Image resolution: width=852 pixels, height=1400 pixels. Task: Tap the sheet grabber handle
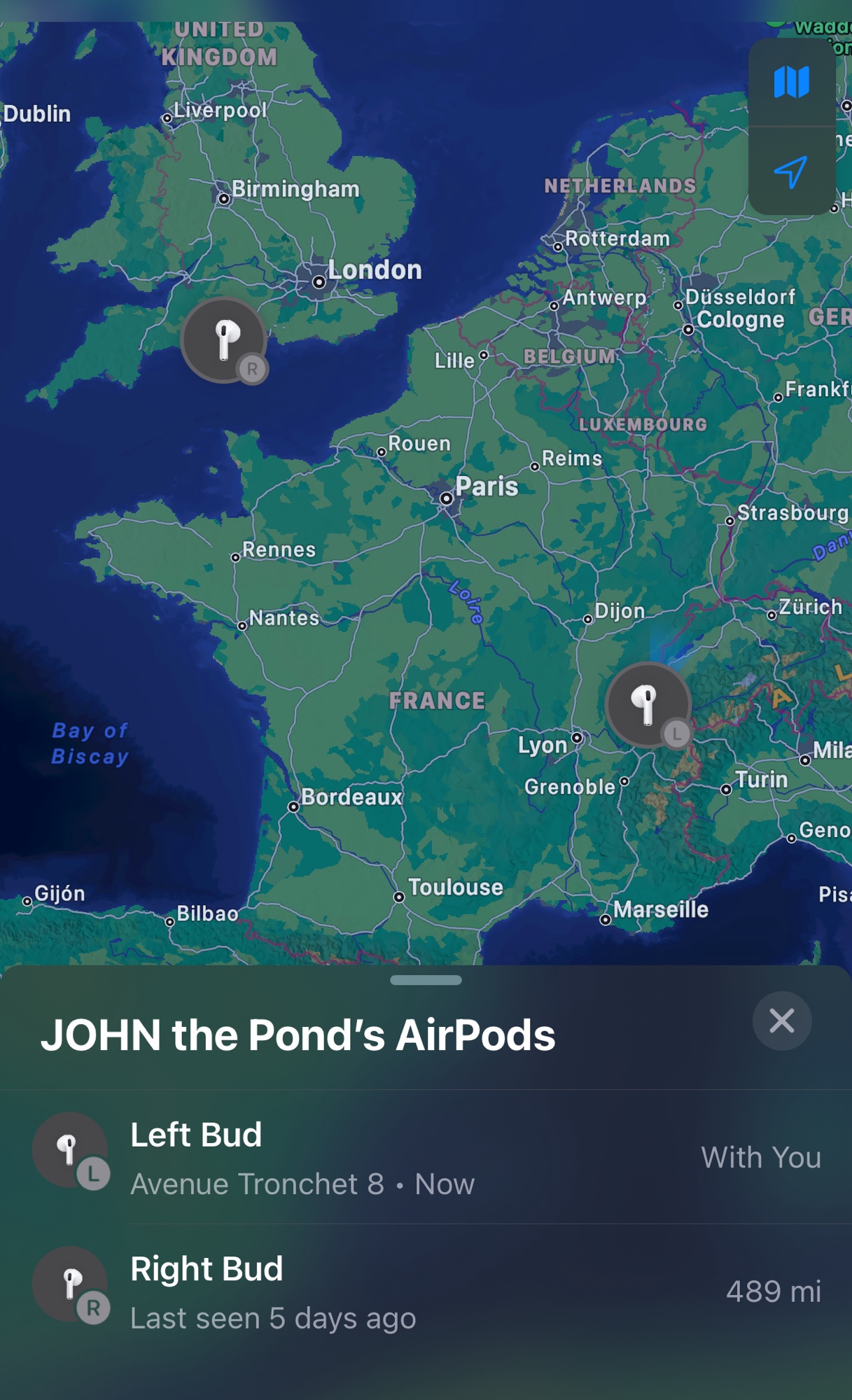(x=426, y=980)
